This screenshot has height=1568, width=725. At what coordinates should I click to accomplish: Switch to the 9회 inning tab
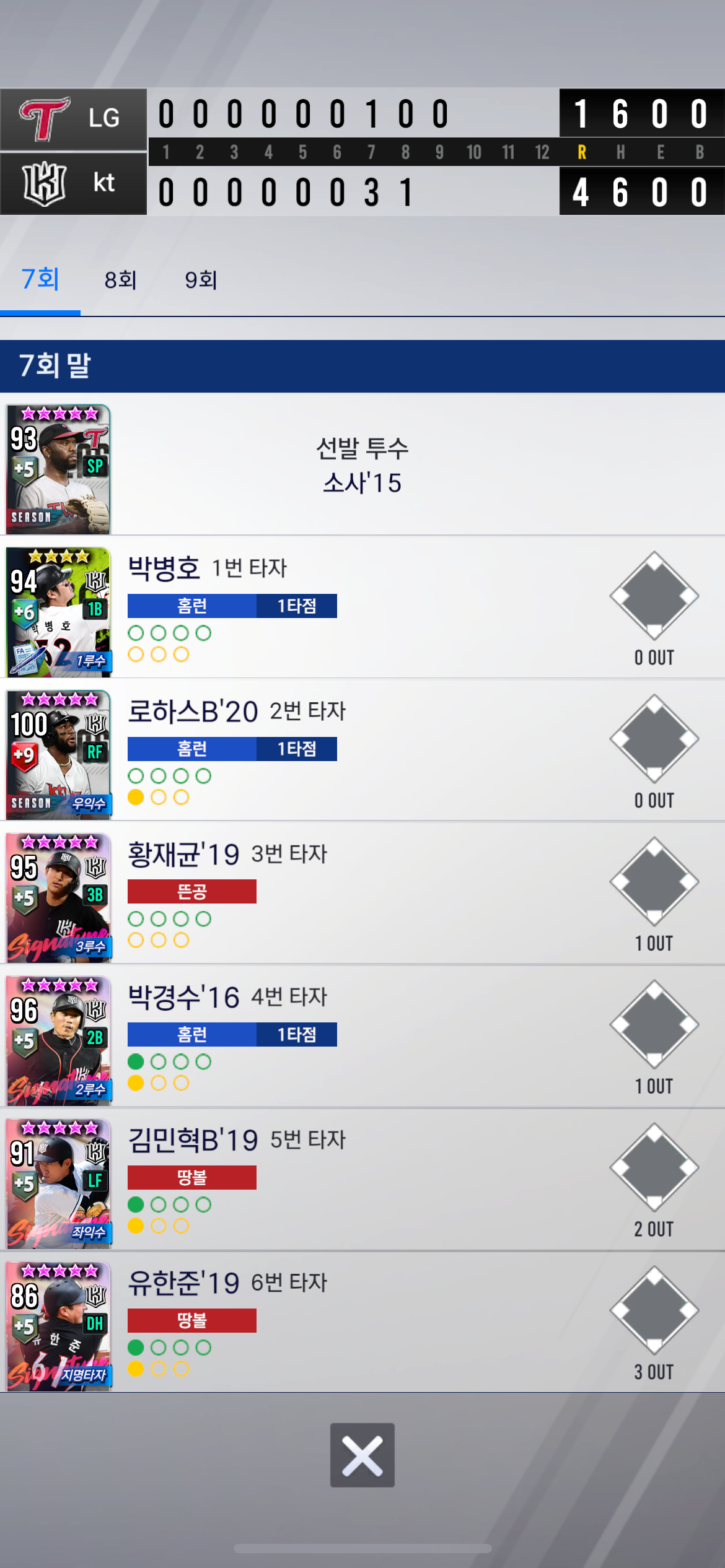point(201,280)
